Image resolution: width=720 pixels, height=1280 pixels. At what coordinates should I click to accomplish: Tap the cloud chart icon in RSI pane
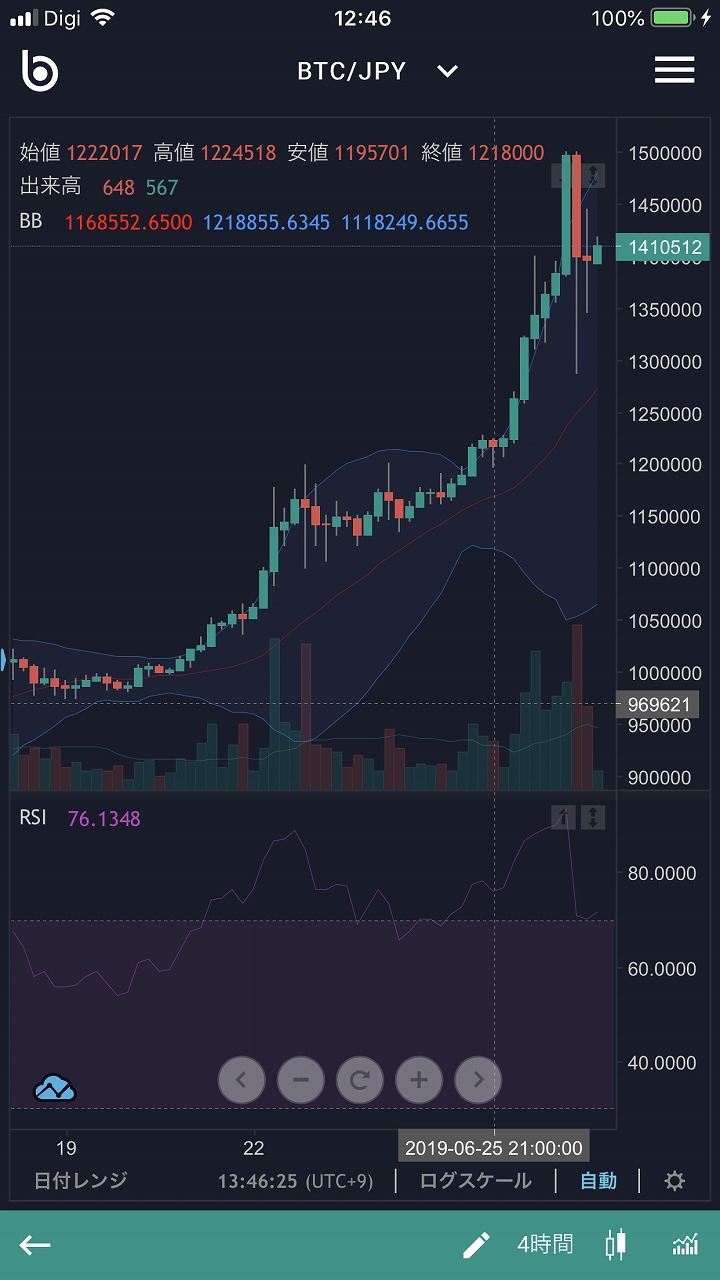tap(55, 1088)
